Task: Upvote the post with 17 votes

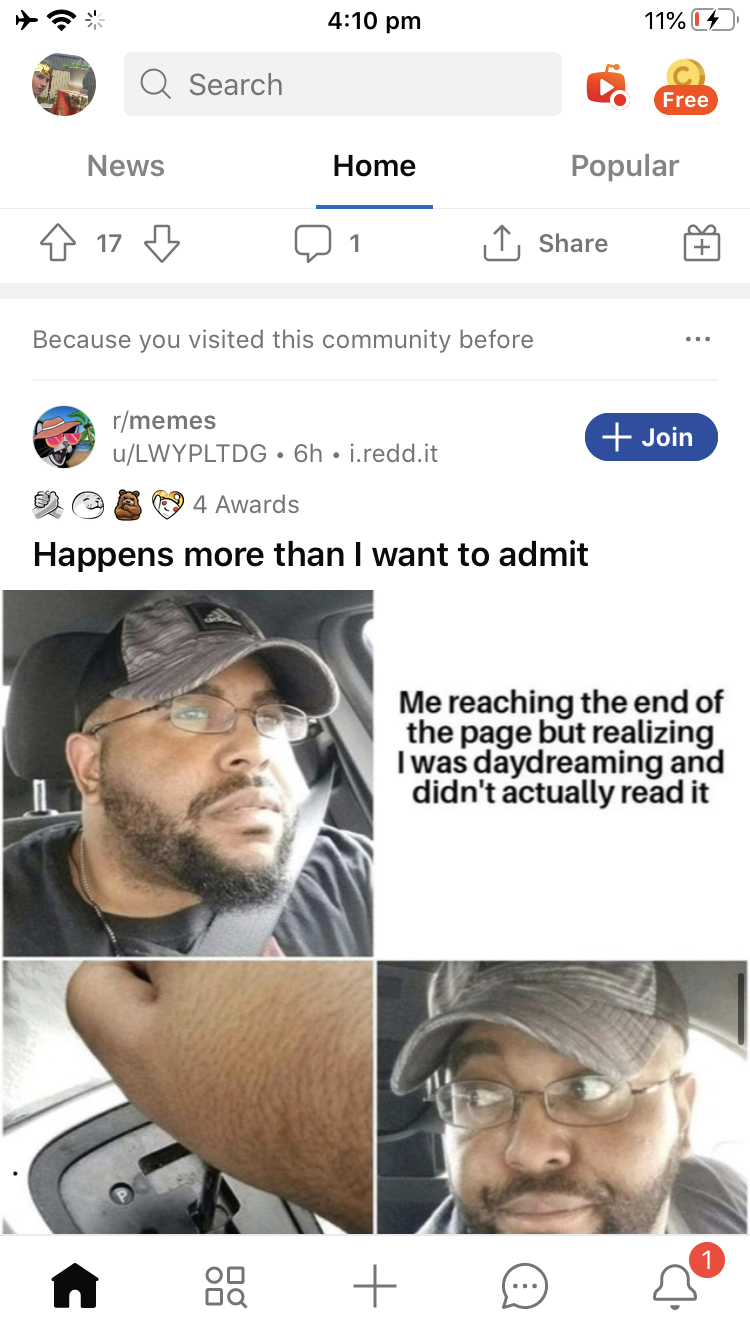Action: pyautogui.click(x=56, y=243)
